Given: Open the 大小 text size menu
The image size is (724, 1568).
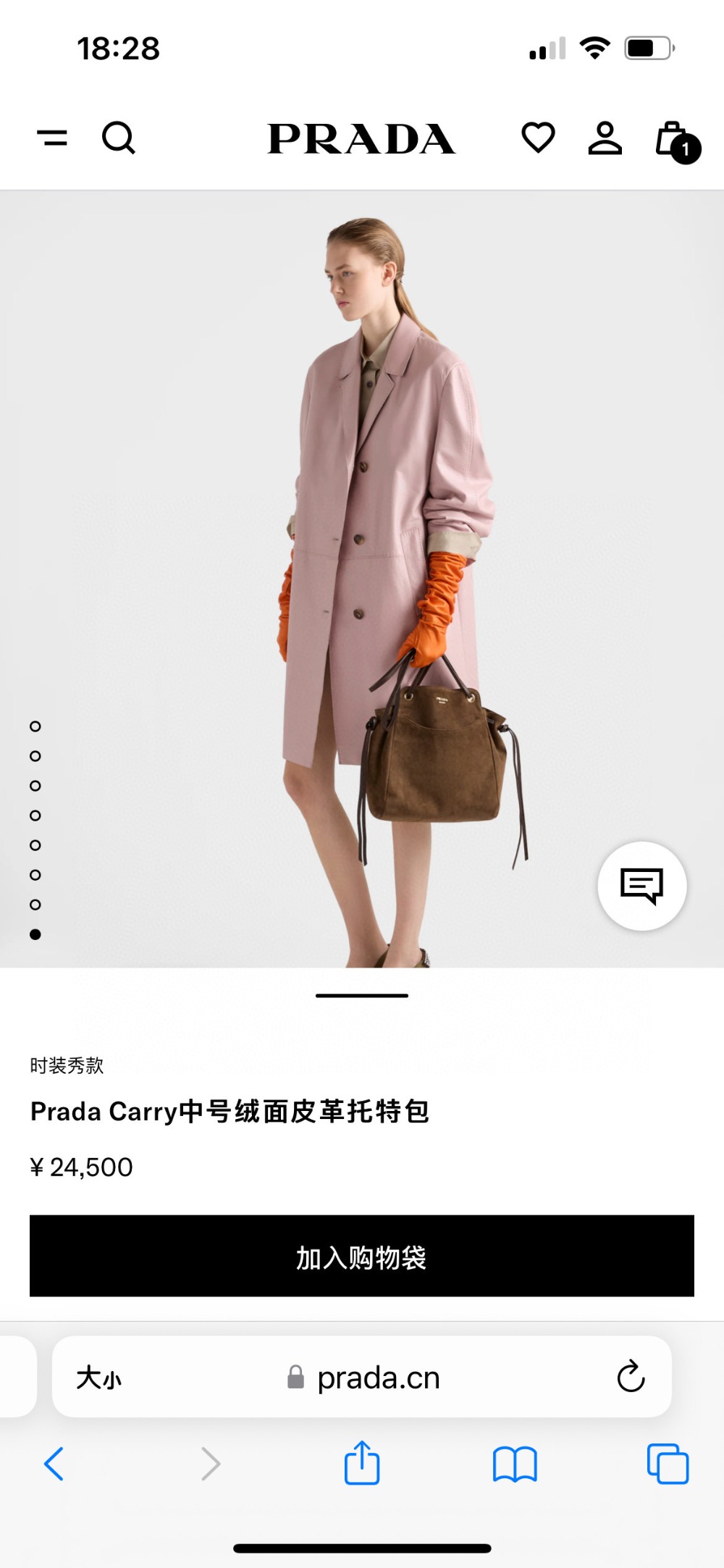Looking at the screenshot, I should click(x=99, y=1378).
